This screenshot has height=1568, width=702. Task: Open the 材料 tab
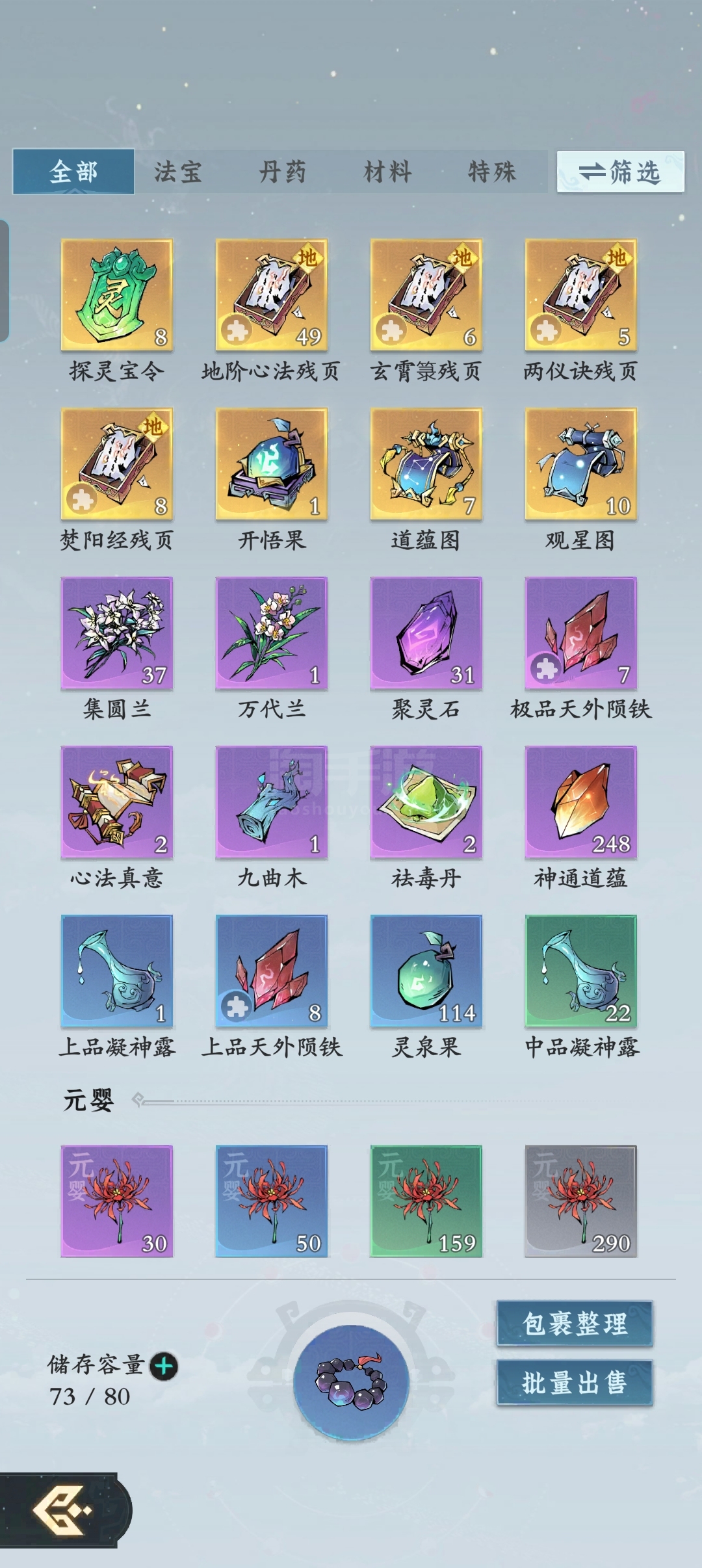387,172
